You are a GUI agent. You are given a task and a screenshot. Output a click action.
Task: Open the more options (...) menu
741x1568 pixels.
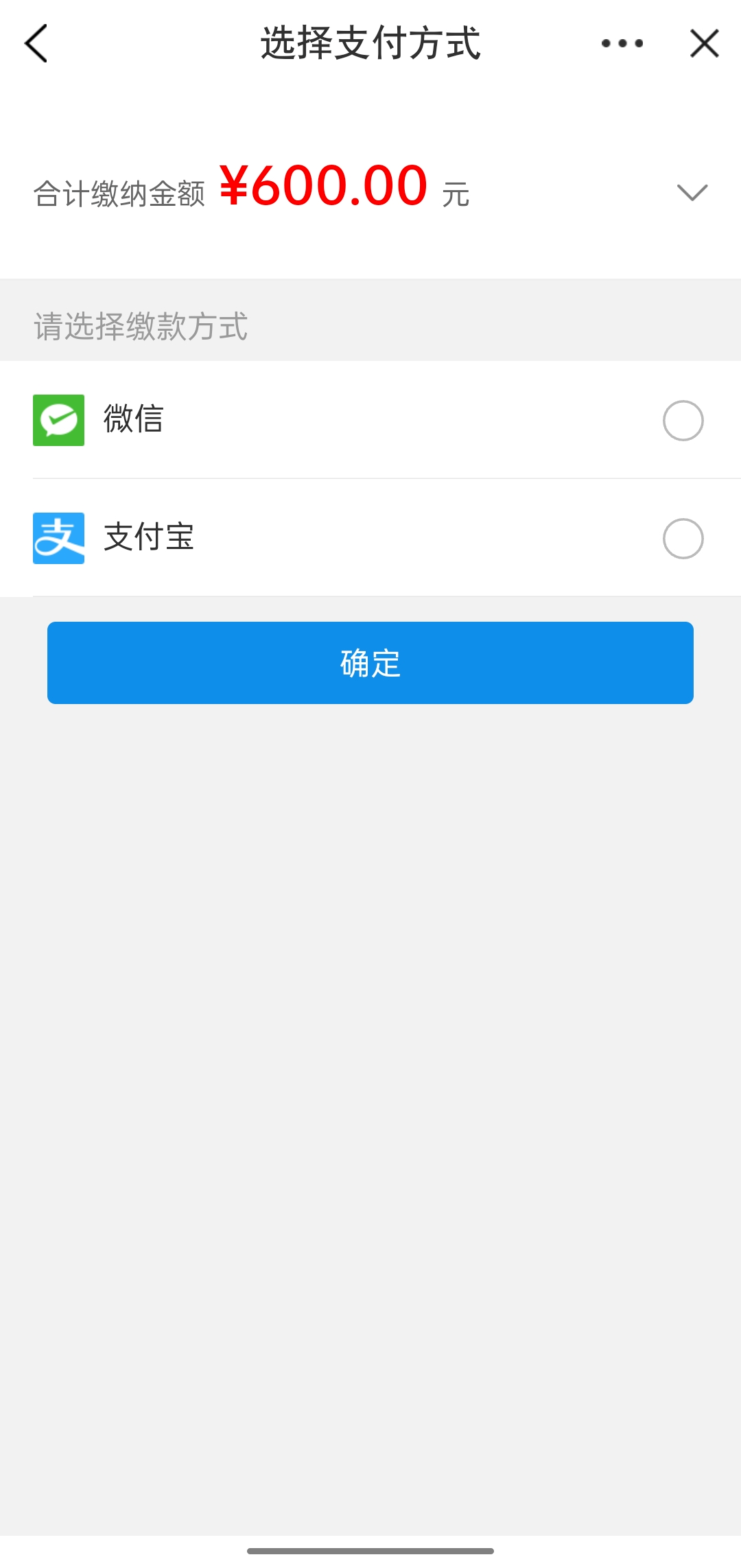tap(620, 43)
